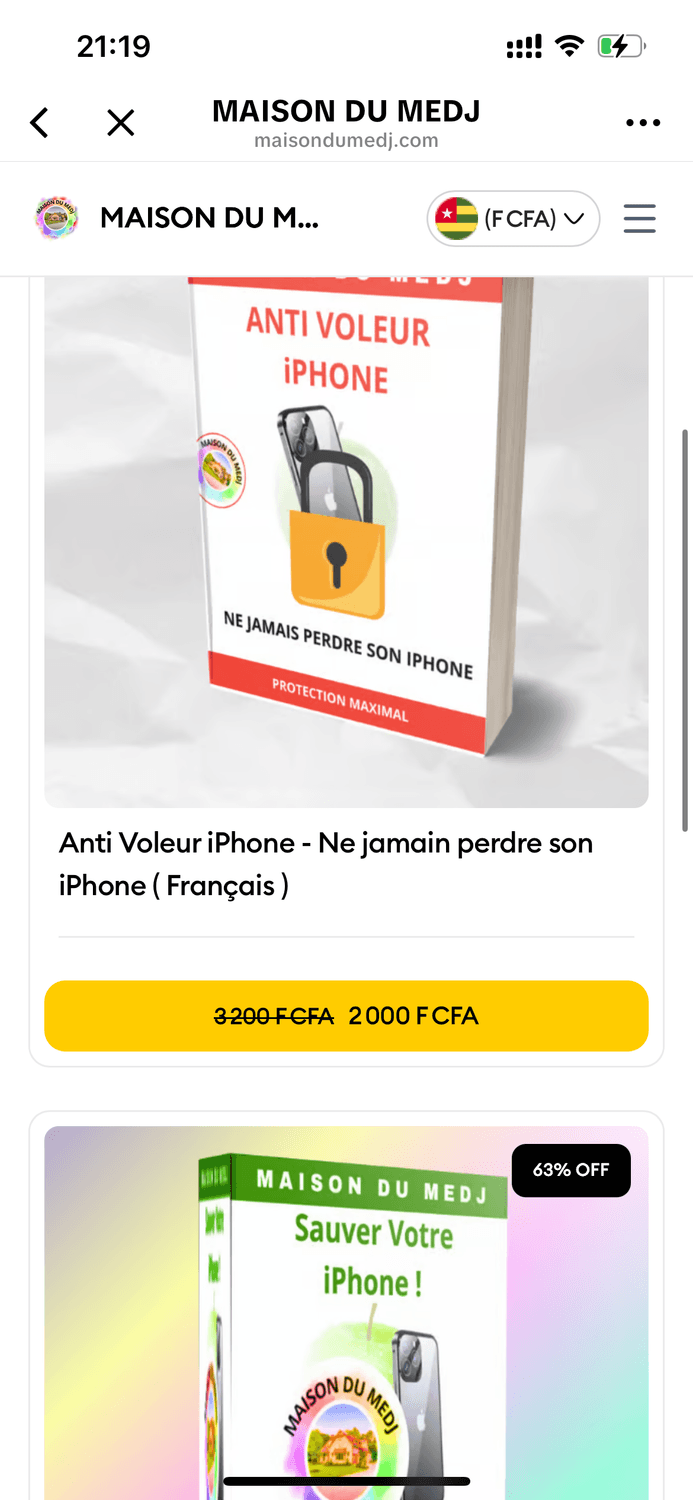Go back in the in-app browser
Image resolution: width=693 pixels, height=1500 pixels.
(39, 123)
